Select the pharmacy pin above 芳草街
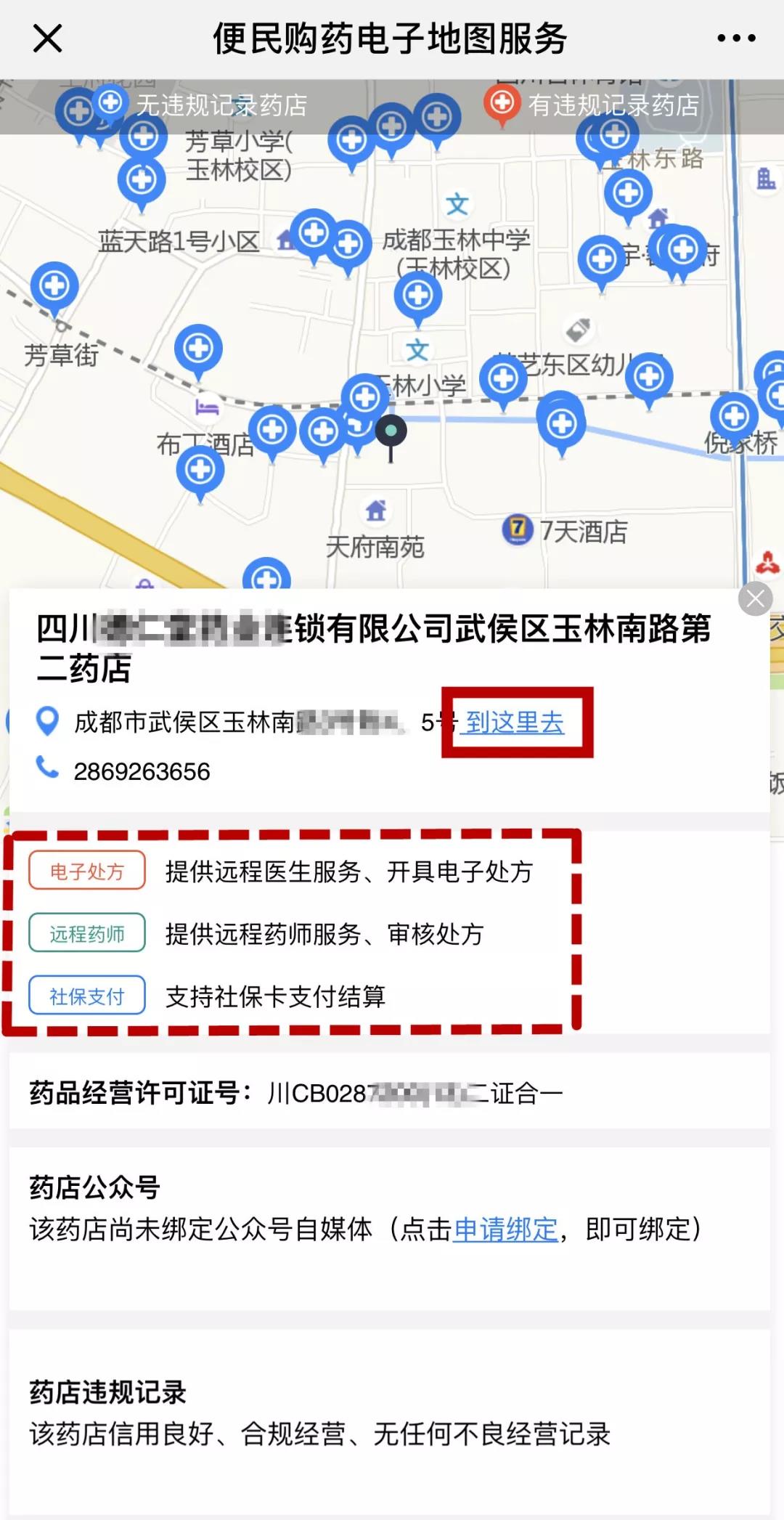The width and height of the screenshot is (784, 1520). point(55,286)
